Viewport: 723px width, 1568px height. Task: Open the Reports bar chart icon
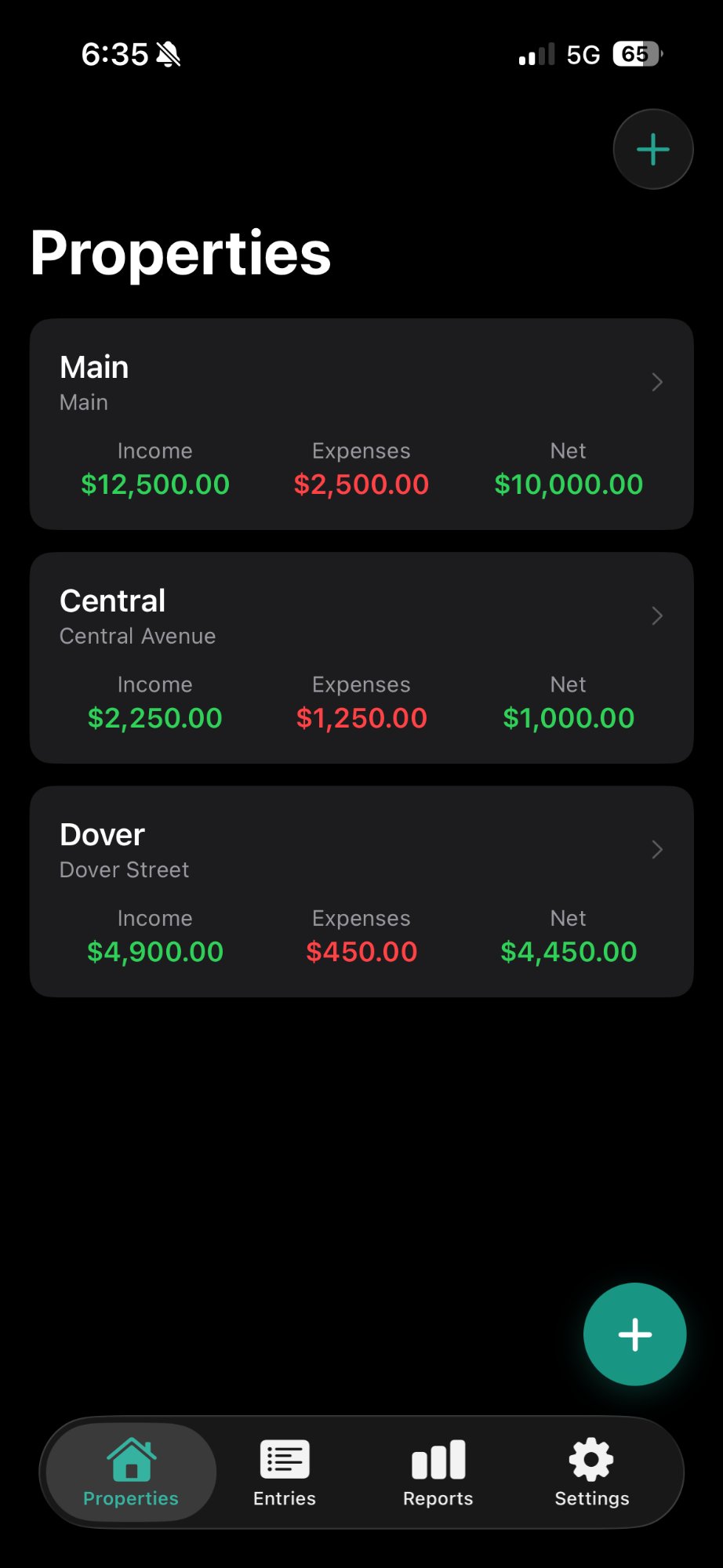(437, 1457)
